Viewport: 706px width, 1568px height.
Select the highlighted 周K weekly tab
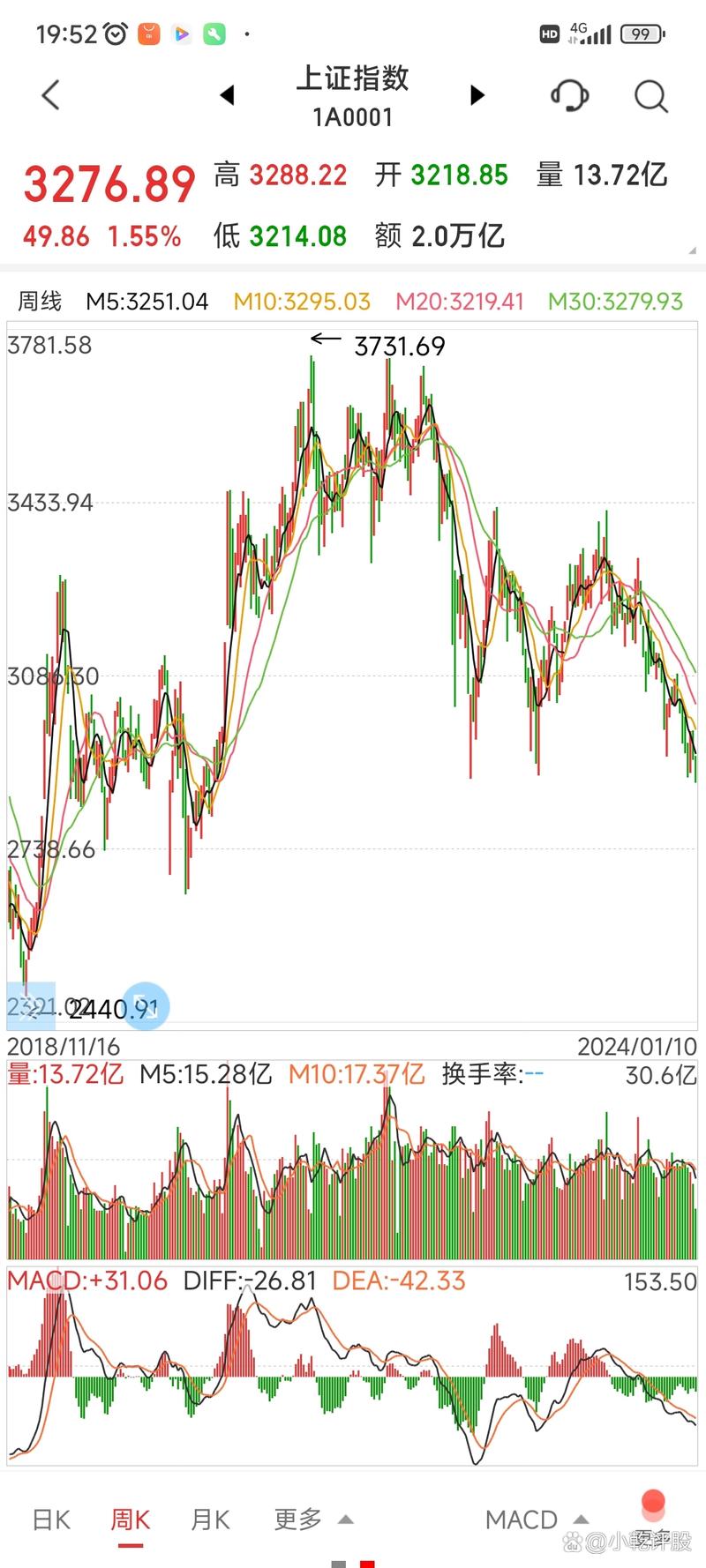click(x=130, y=1519)
